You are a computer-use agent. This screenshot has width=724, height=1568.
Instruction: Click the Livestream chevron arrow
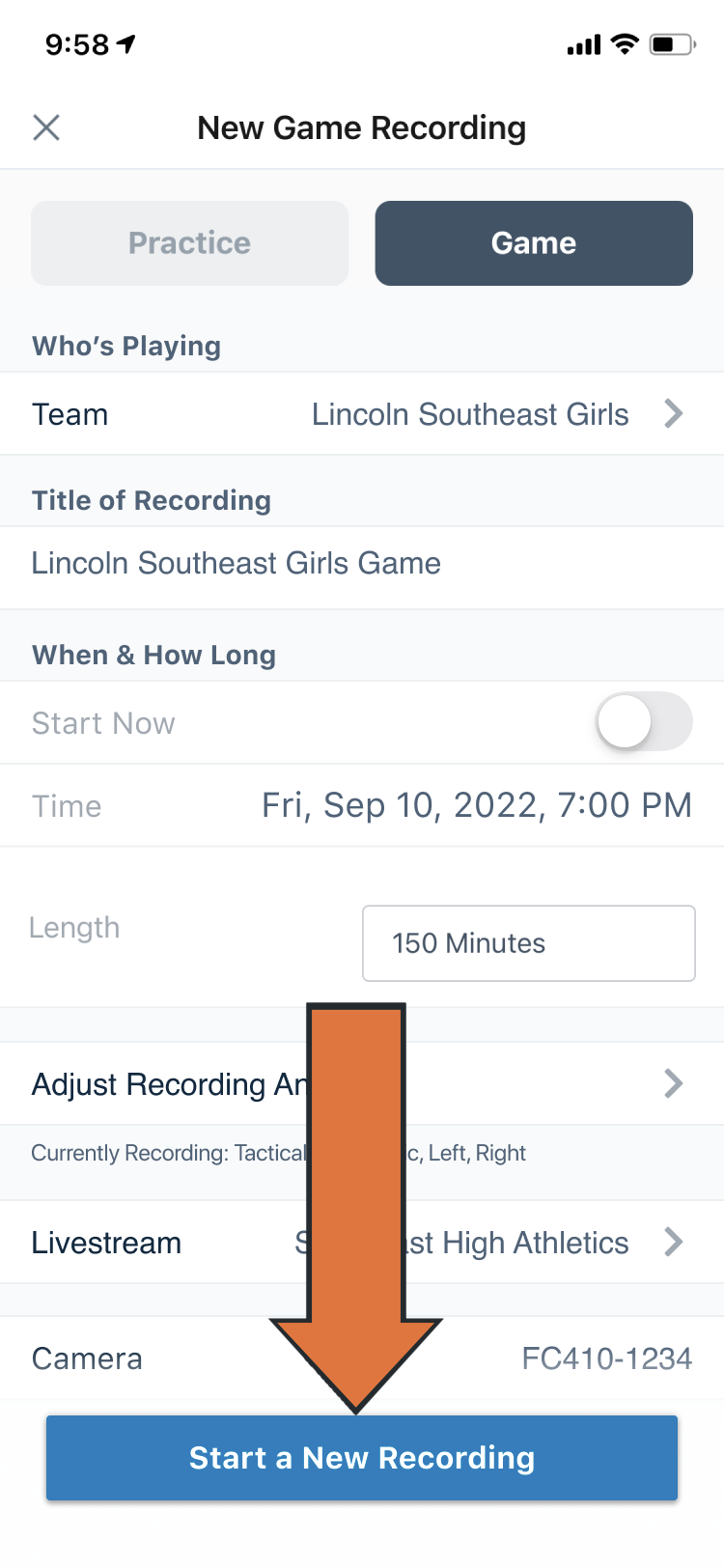click(673, 1243)
